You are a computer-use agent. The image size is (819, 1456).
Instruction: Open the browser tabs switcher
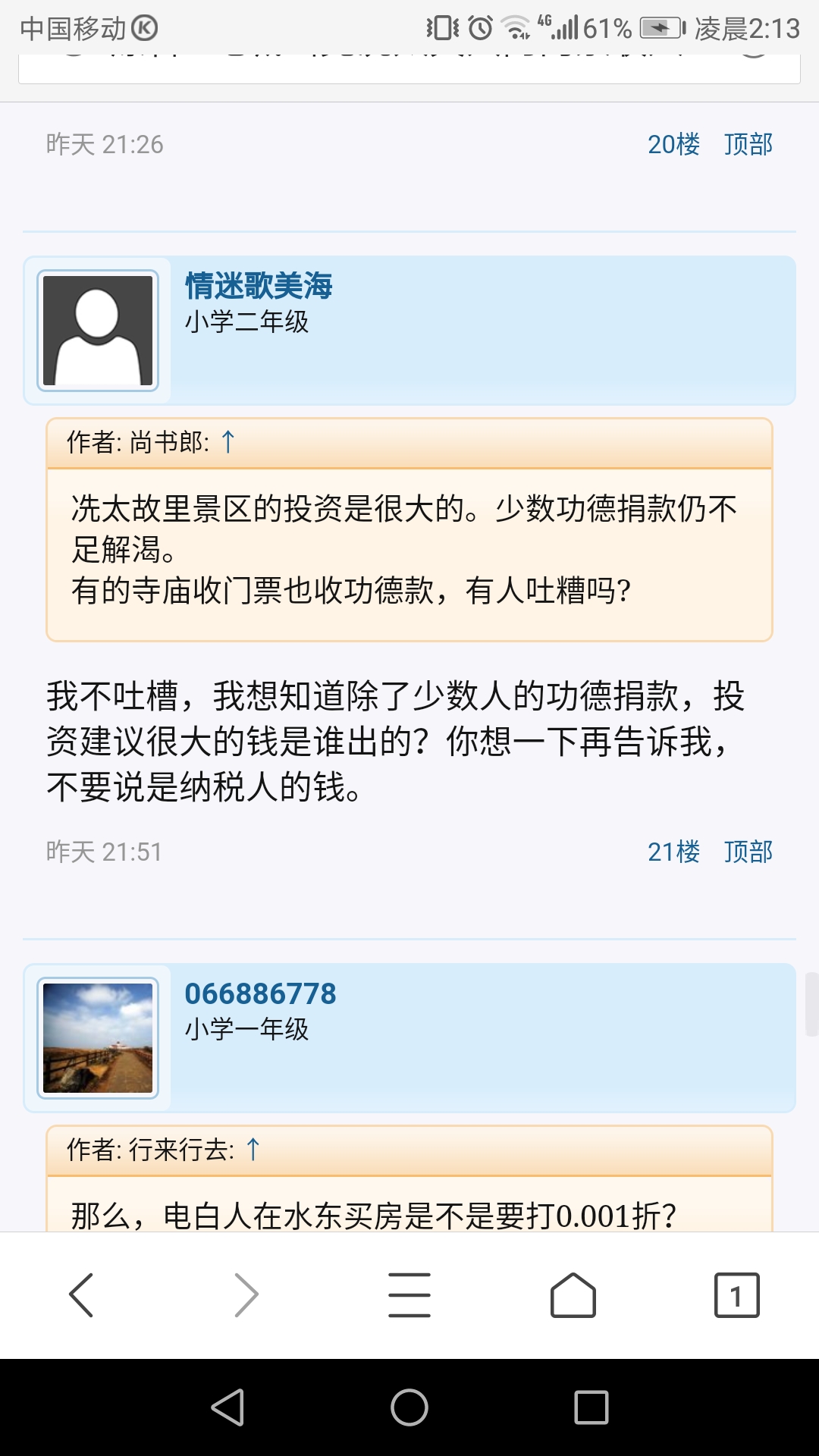736,1294
